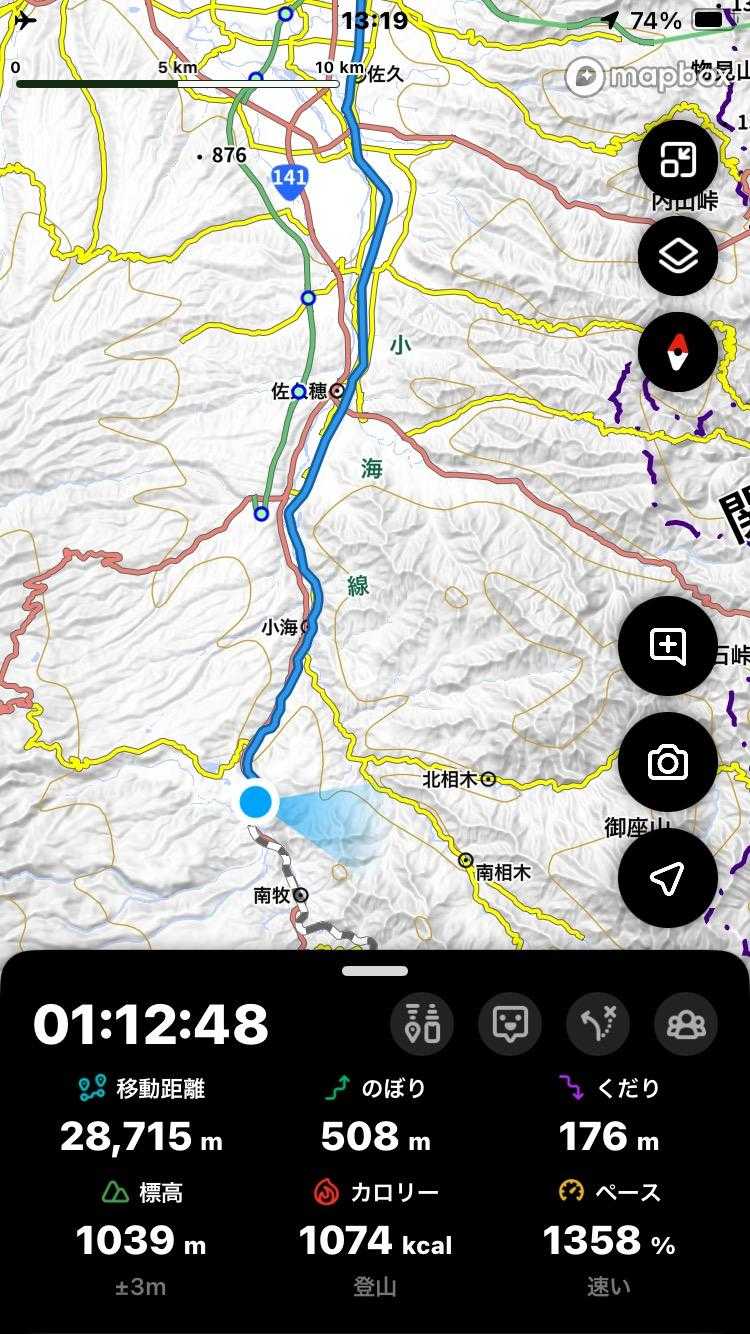Center map on current location arrow

(667, 878)
